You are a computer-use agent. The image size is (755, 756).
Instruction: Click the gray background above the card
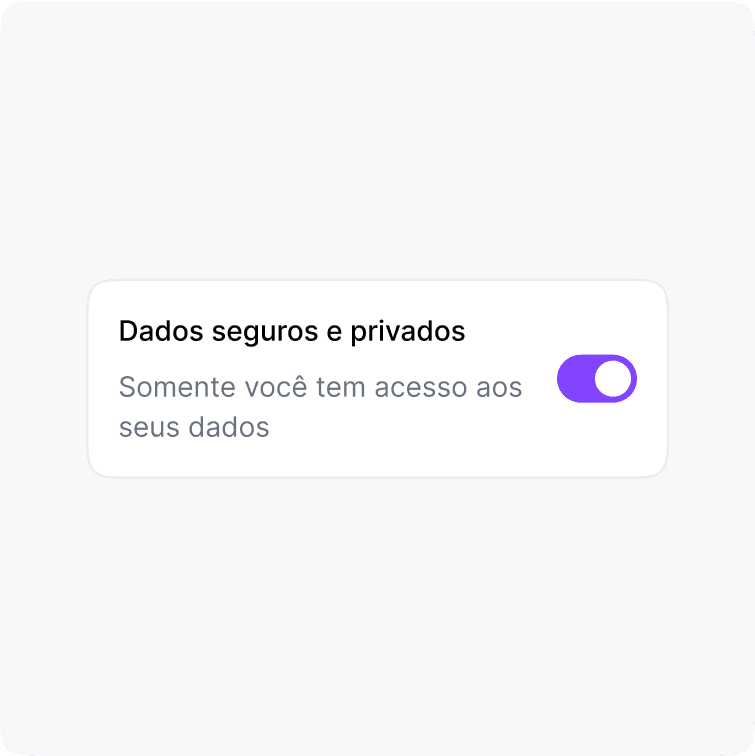[377, 150]
